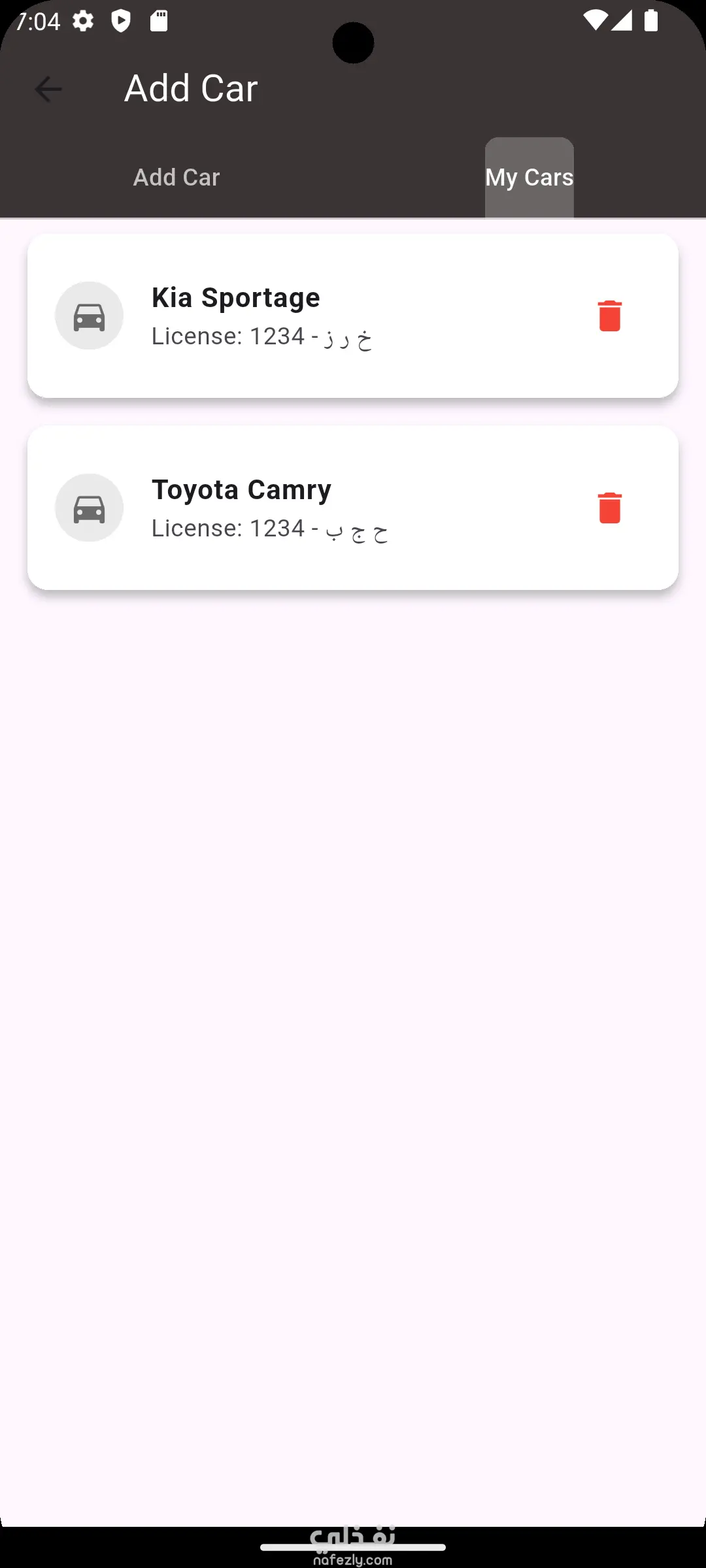
Task: Remove the Toyota Camry entry
Action: [609, 508]
